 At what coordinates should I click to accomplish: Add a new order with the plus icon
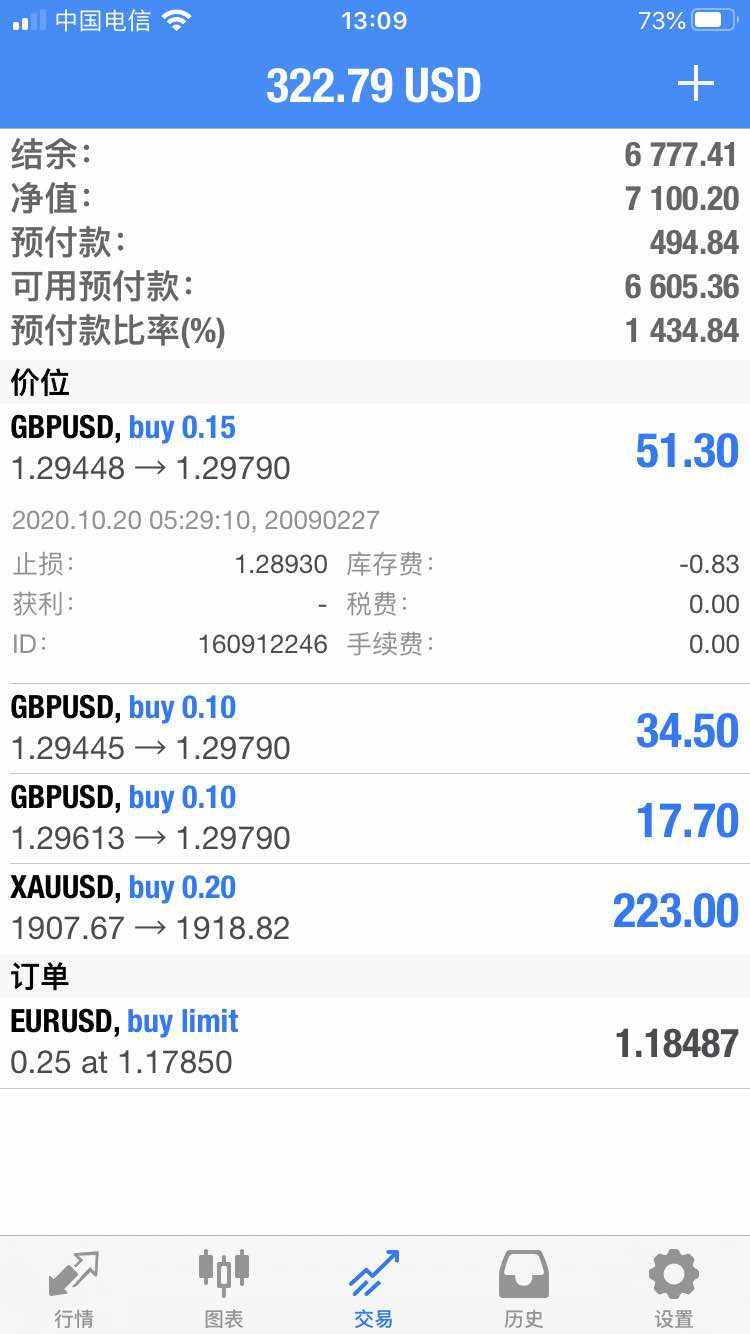[695, 84]
